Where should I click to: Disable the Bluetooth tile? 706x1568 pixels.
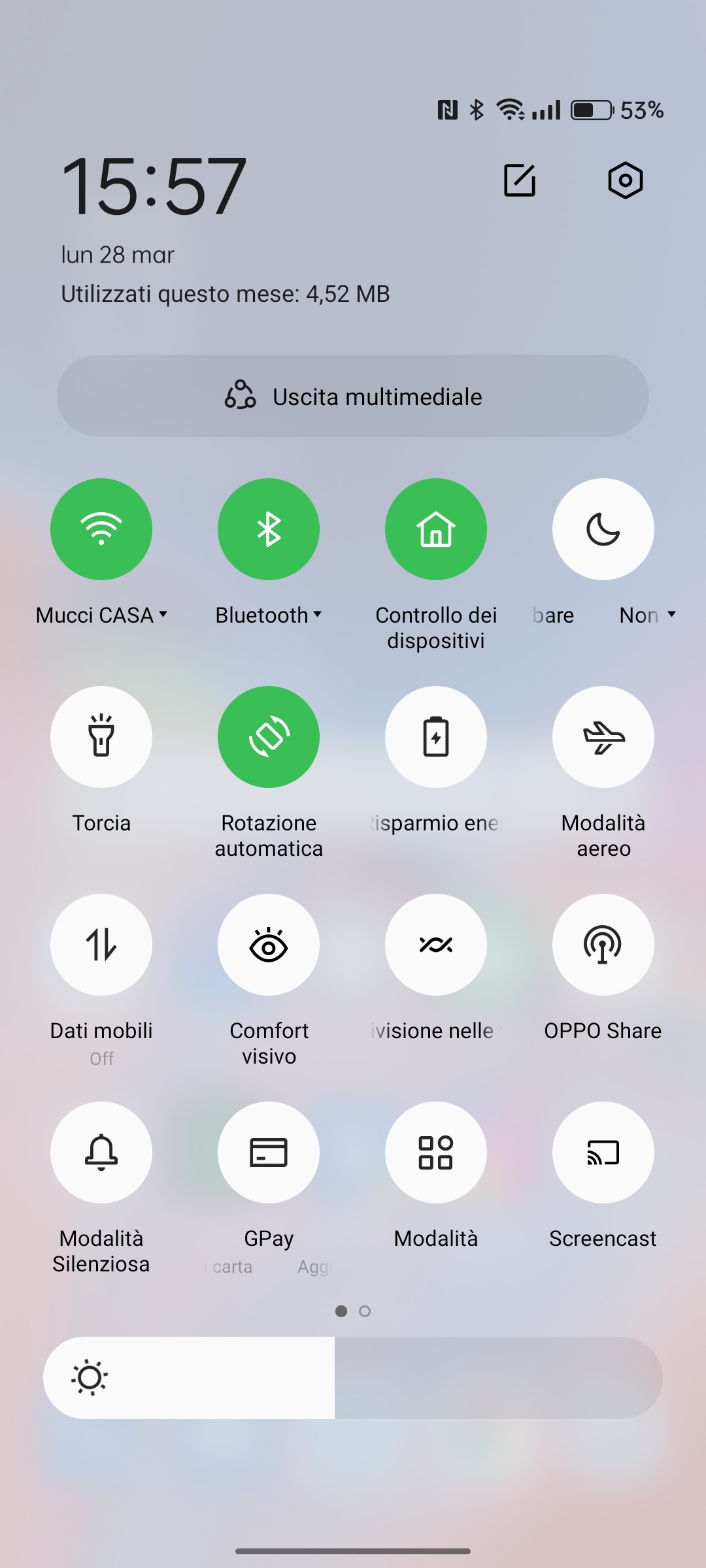(269, 529)
